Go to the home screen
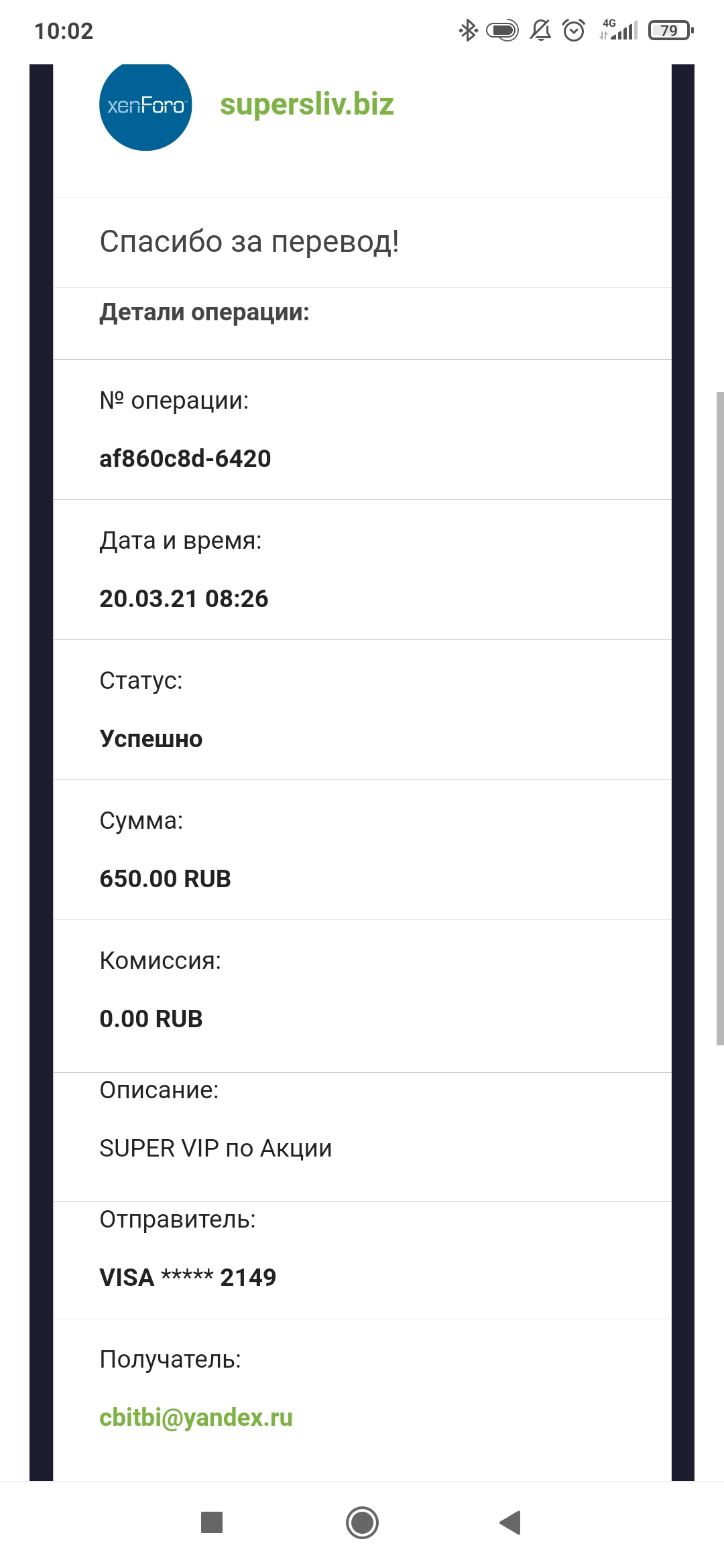The image size is (724, 1568). [362, 1522]
